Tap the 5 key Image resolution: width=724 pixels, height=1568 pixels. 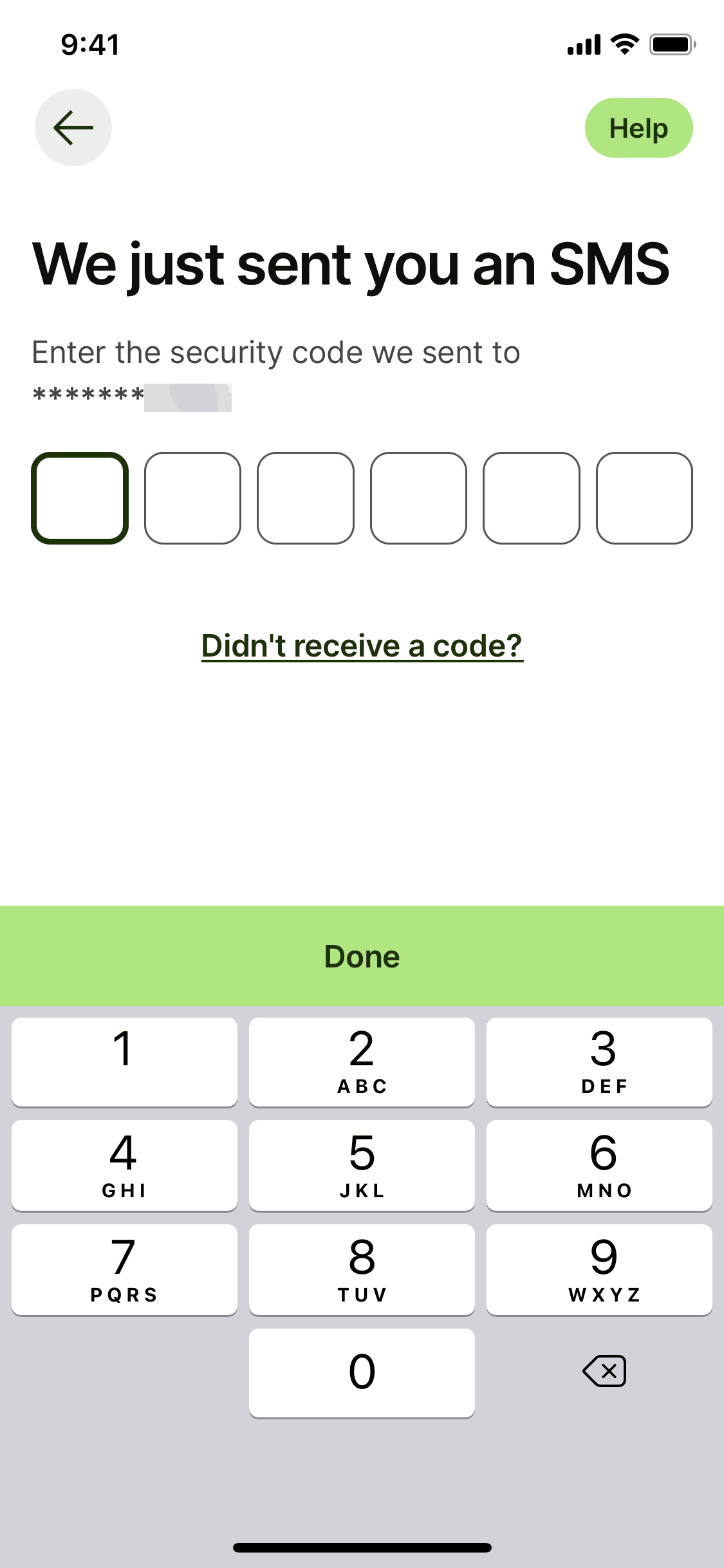[x=362, y=1165]
